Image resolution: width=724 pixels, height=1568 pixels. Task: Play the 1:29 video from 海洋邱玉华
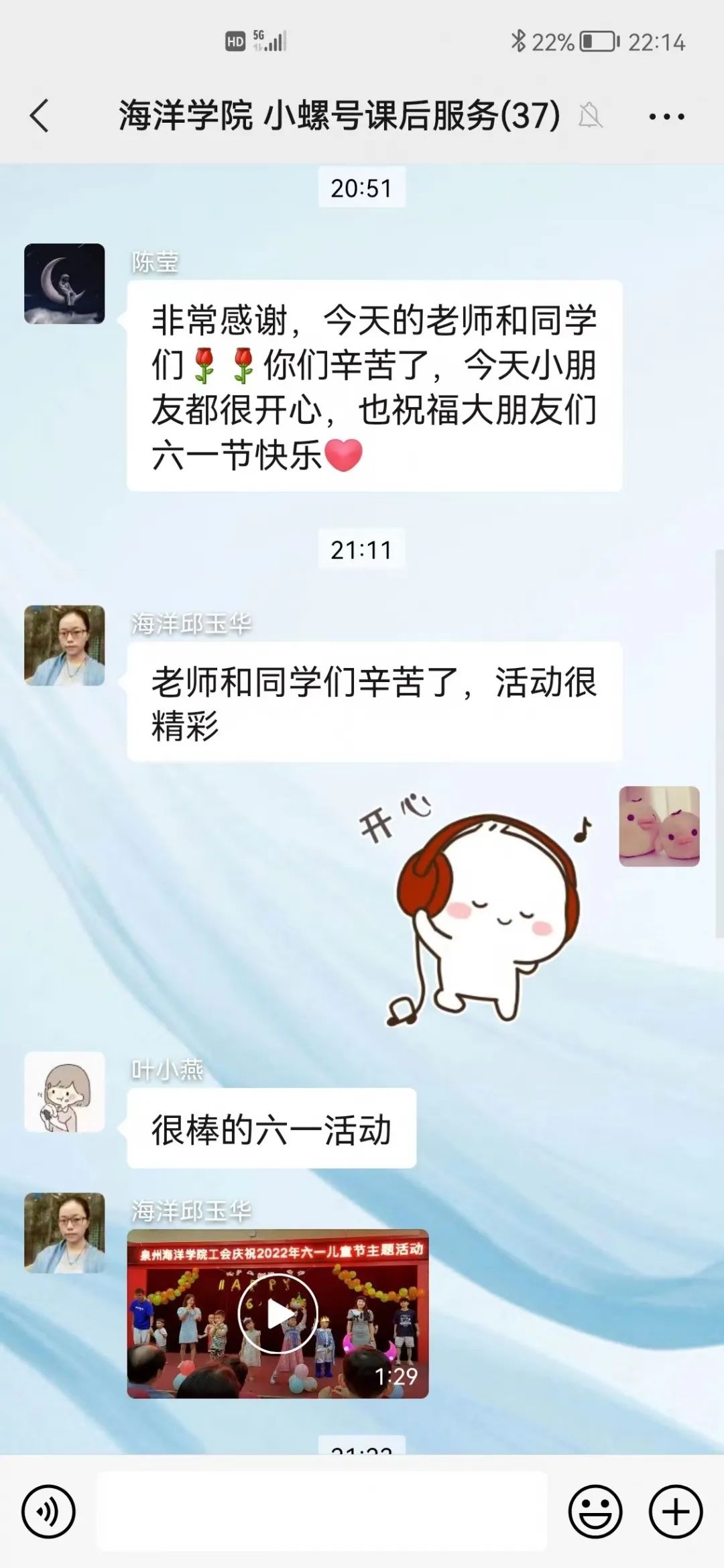click(x=278, y=1313)
